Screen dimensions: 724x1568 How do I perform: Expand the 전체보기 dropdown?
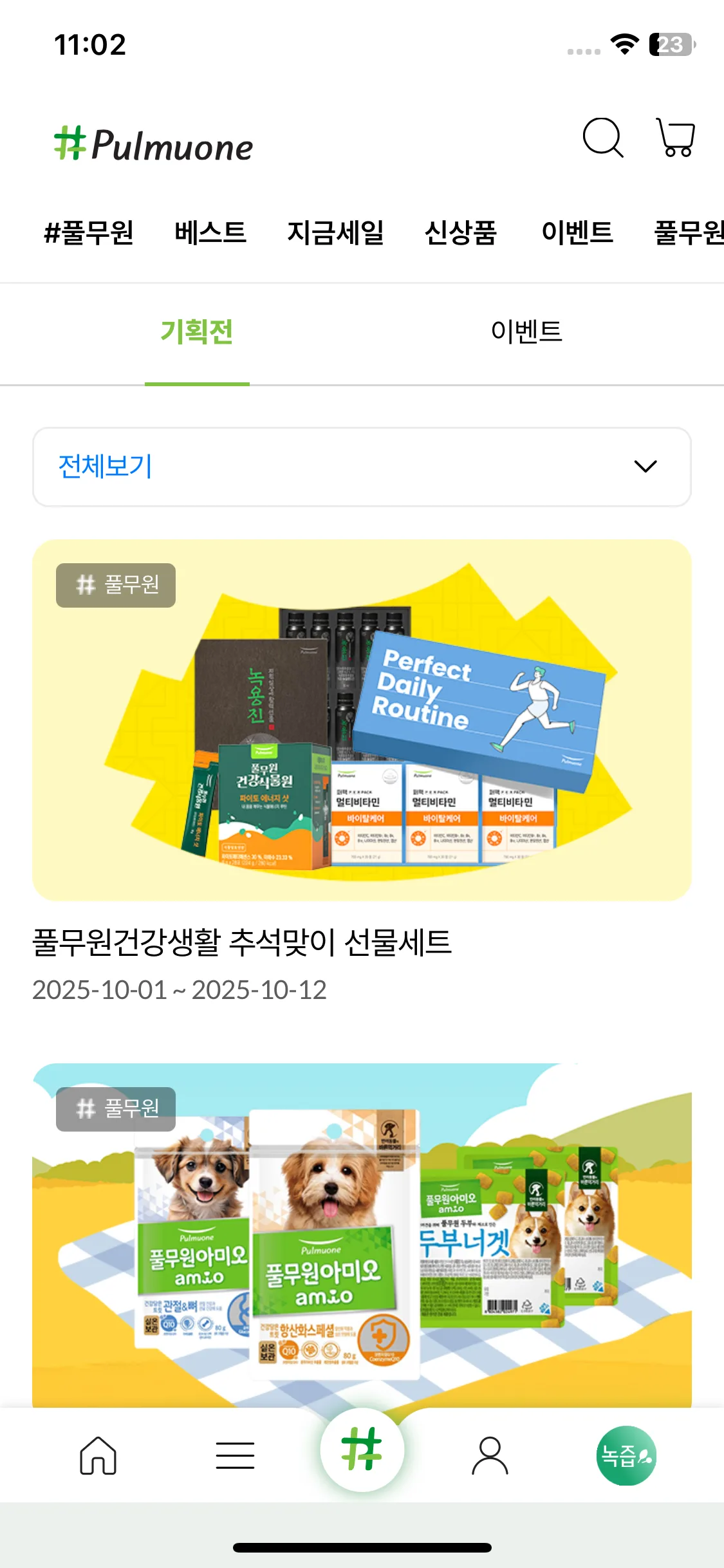point(362,467)
